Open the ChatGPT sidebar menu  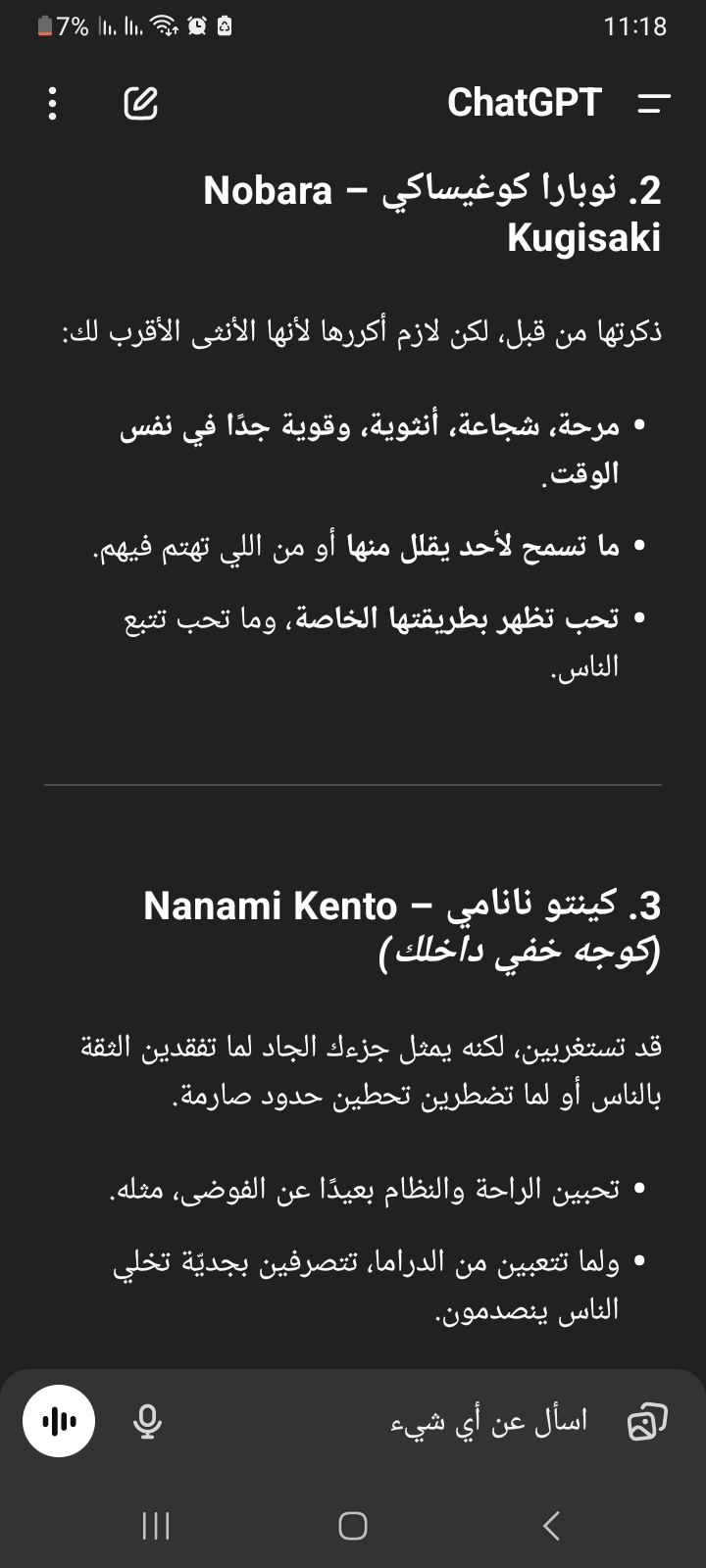653,103
